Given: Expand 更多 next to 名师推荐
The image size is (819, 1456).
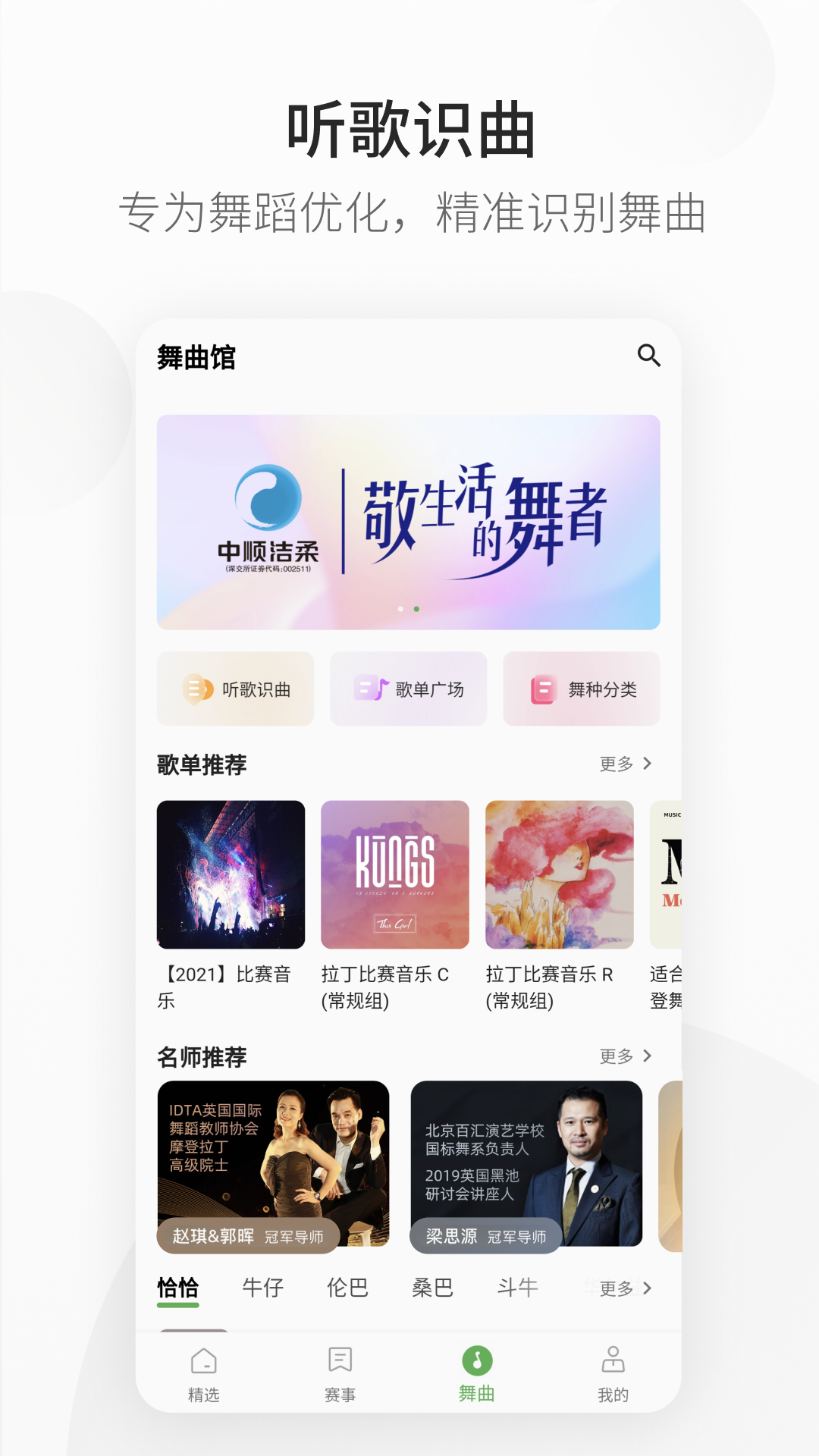Looking at the screenshot, I should click(x=626, y=1055).
